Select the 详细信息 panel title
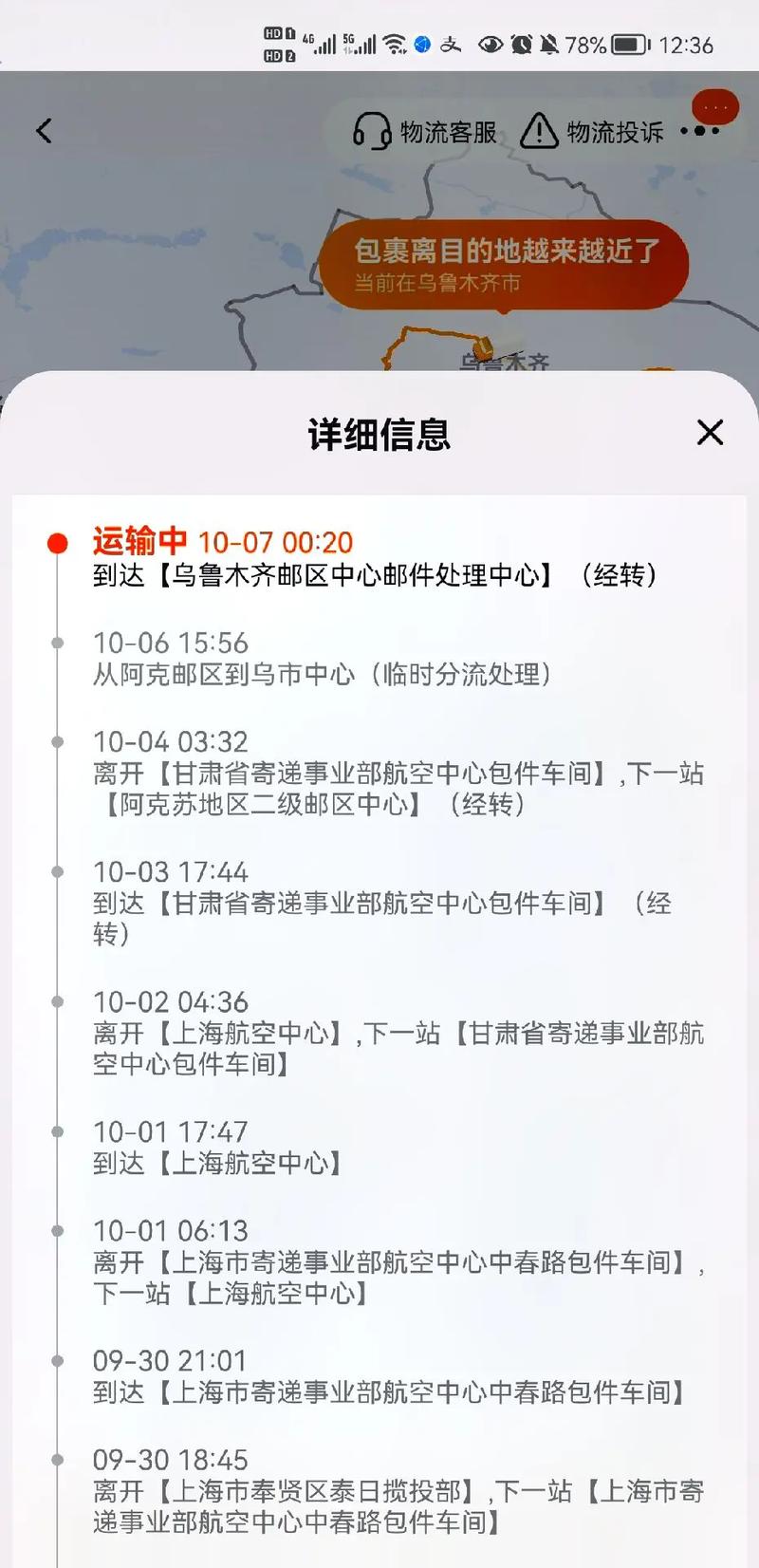 [379, 435]
